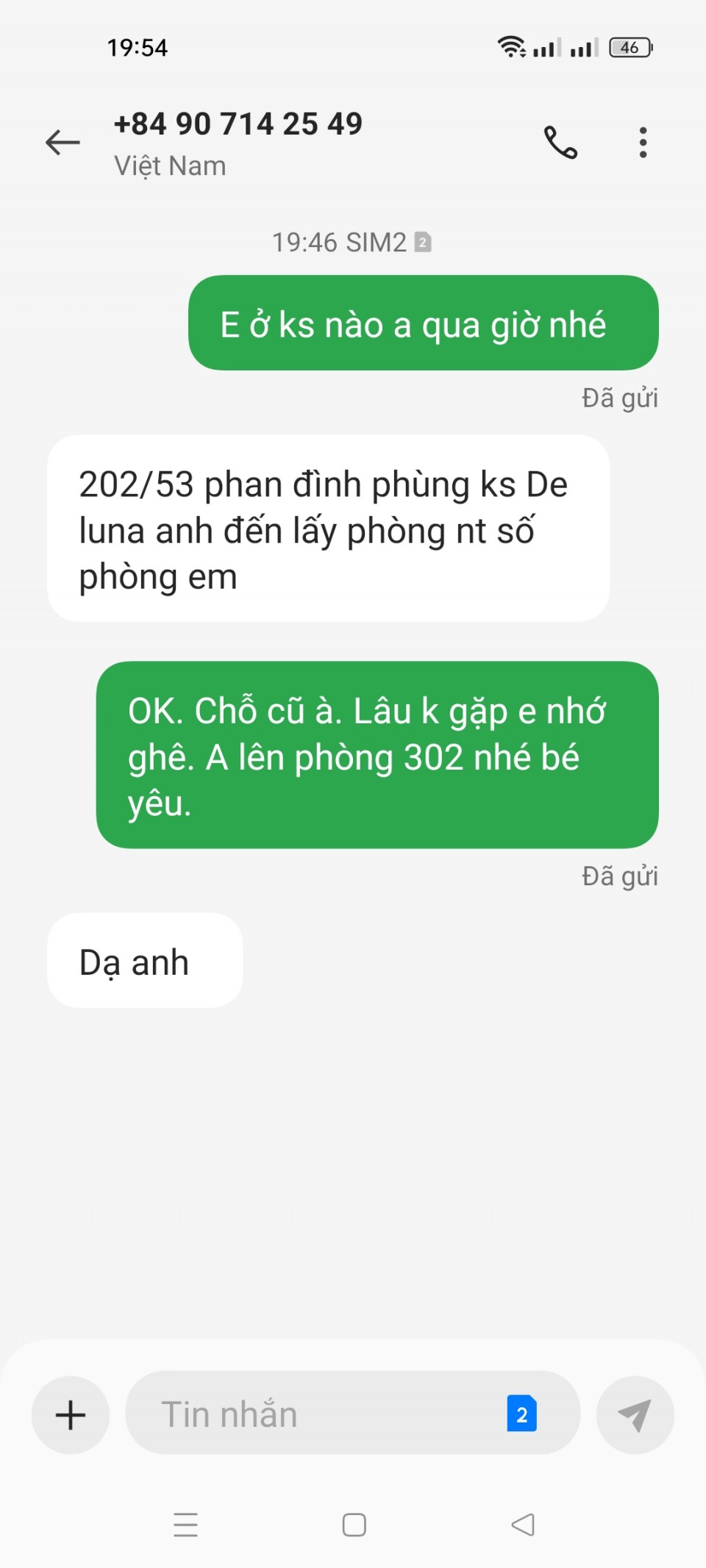Open system recent apps menu
706x1568 pixels.
point(185,1525)
